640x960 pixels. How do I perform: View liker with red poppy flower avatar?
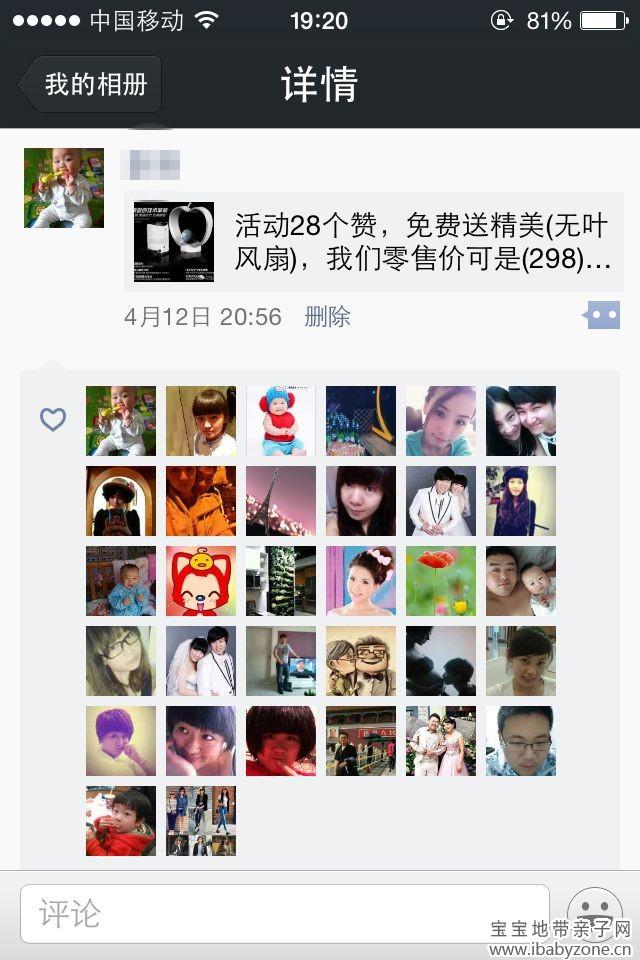tap(441, 581)
